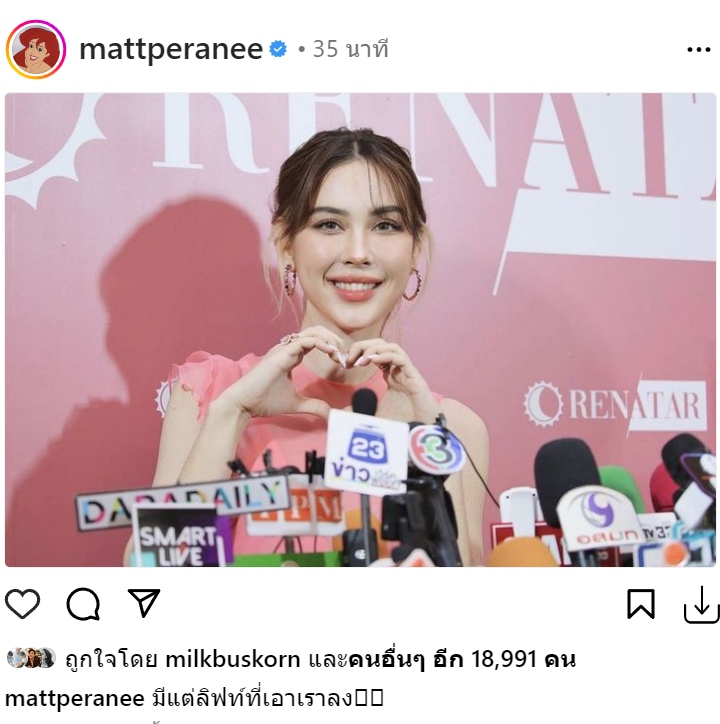
Task: Download the post using the arrow icon
Action: tap(701, 604)
